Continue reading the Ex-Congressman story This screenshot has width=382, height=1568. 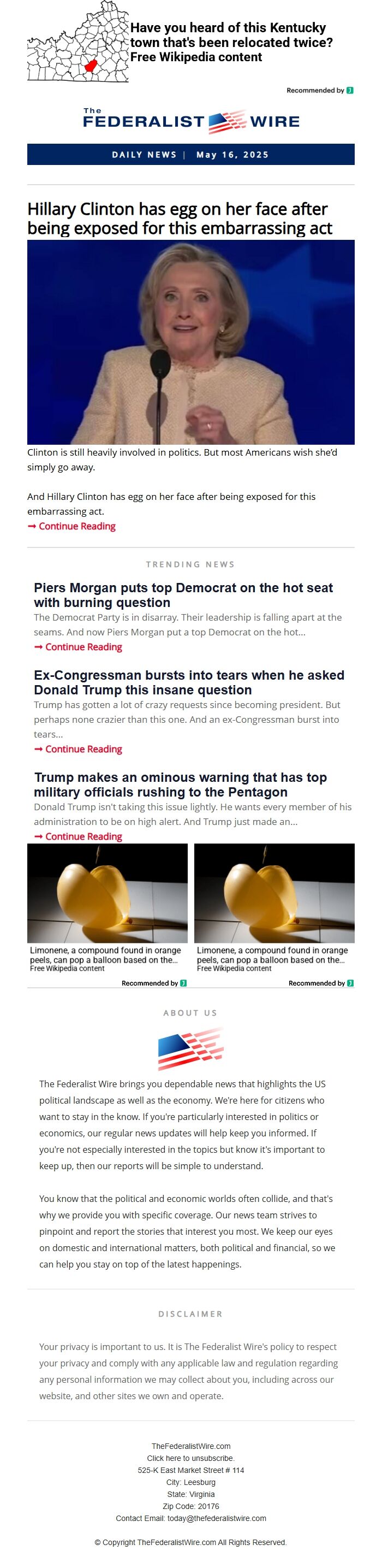83,749
